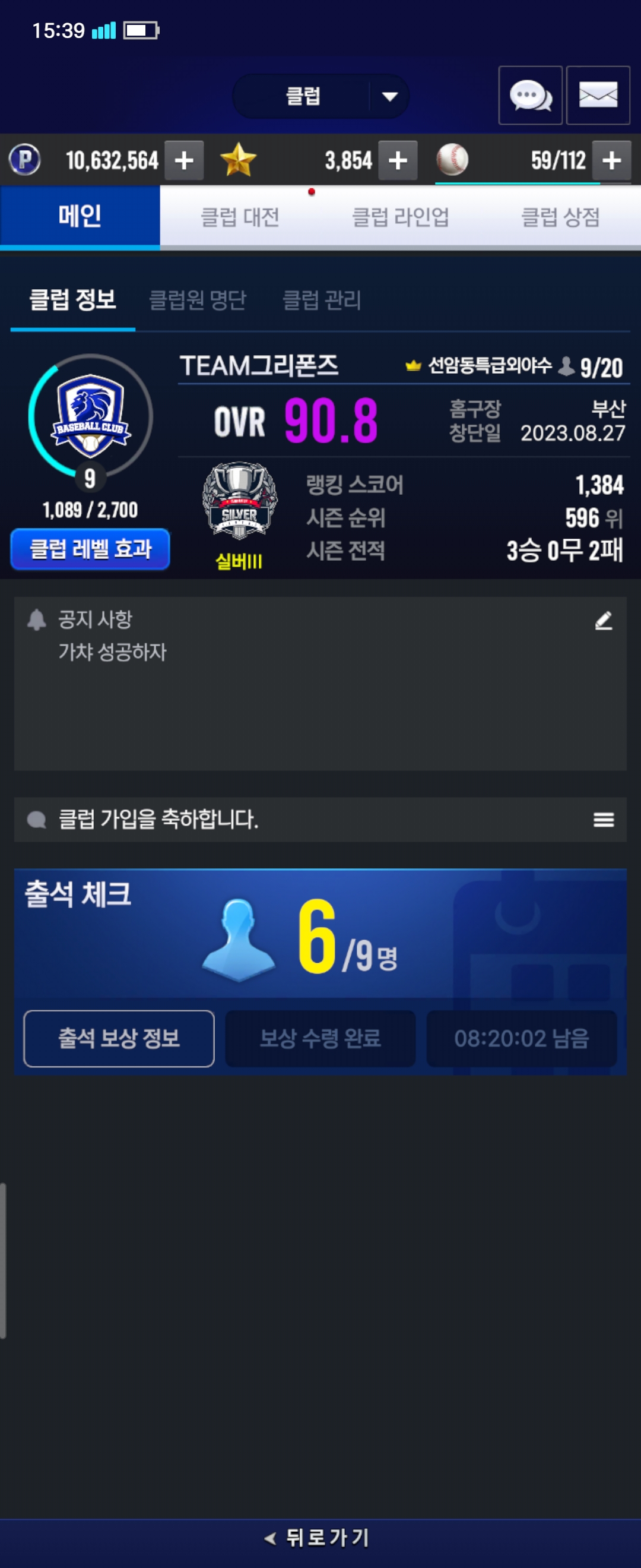Switch to the 클럽 라인업 tab
The image size is (641, 1568).
(x=400, y=217)
